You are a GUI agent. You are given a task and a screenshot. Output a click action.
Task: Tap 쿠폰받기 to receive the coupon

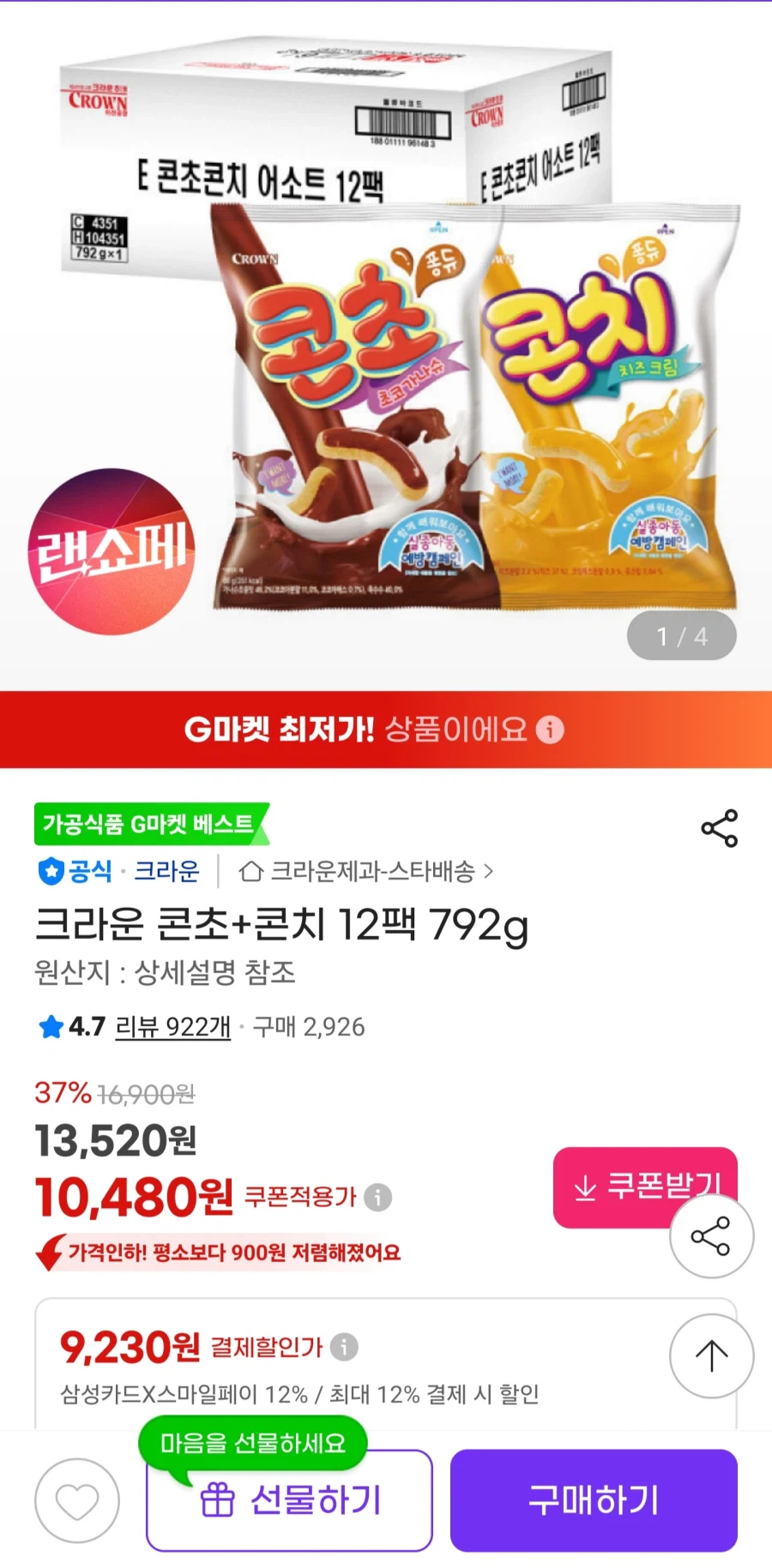646,1189
